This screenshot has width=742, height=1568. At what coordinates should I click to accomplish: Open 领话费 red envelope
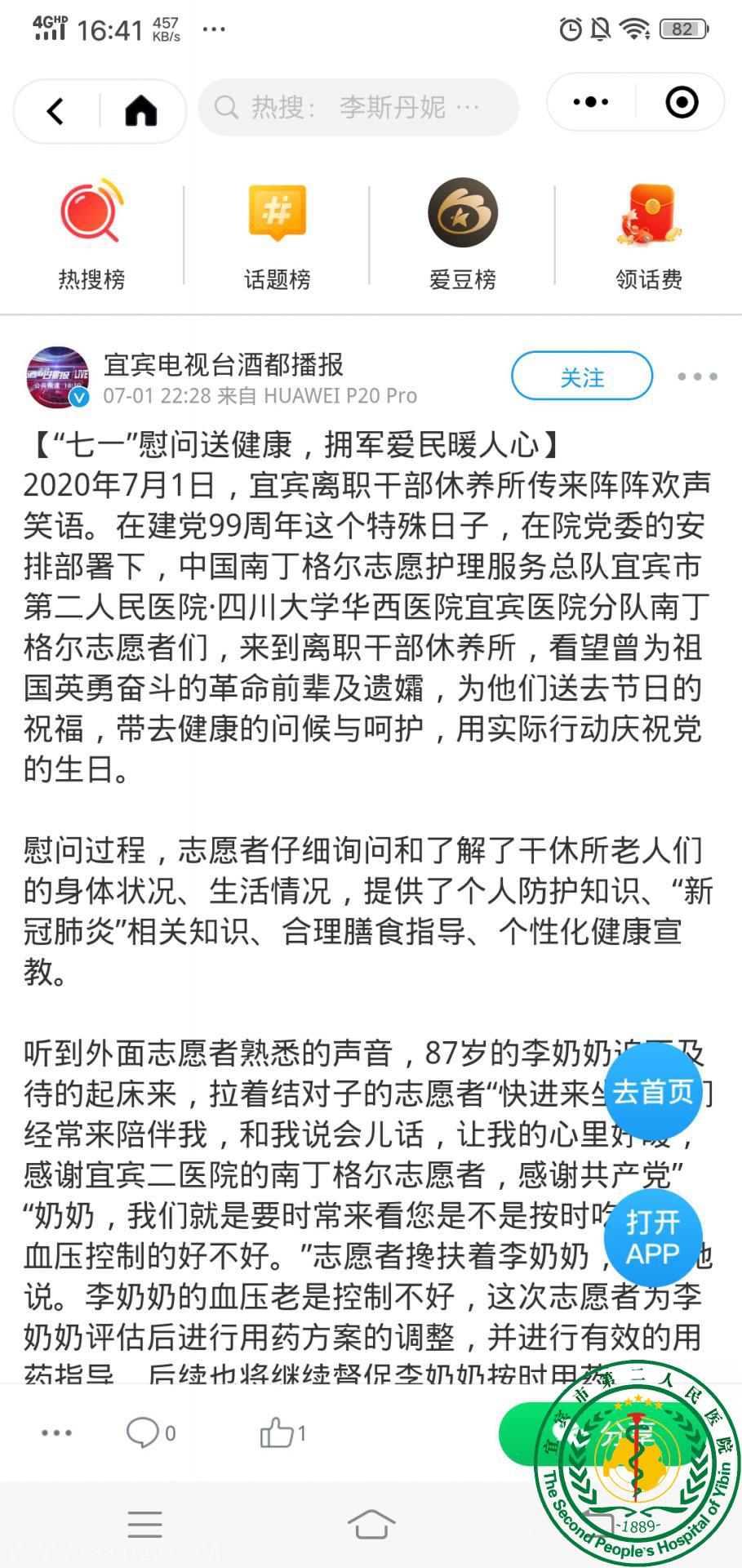(649, 234)
